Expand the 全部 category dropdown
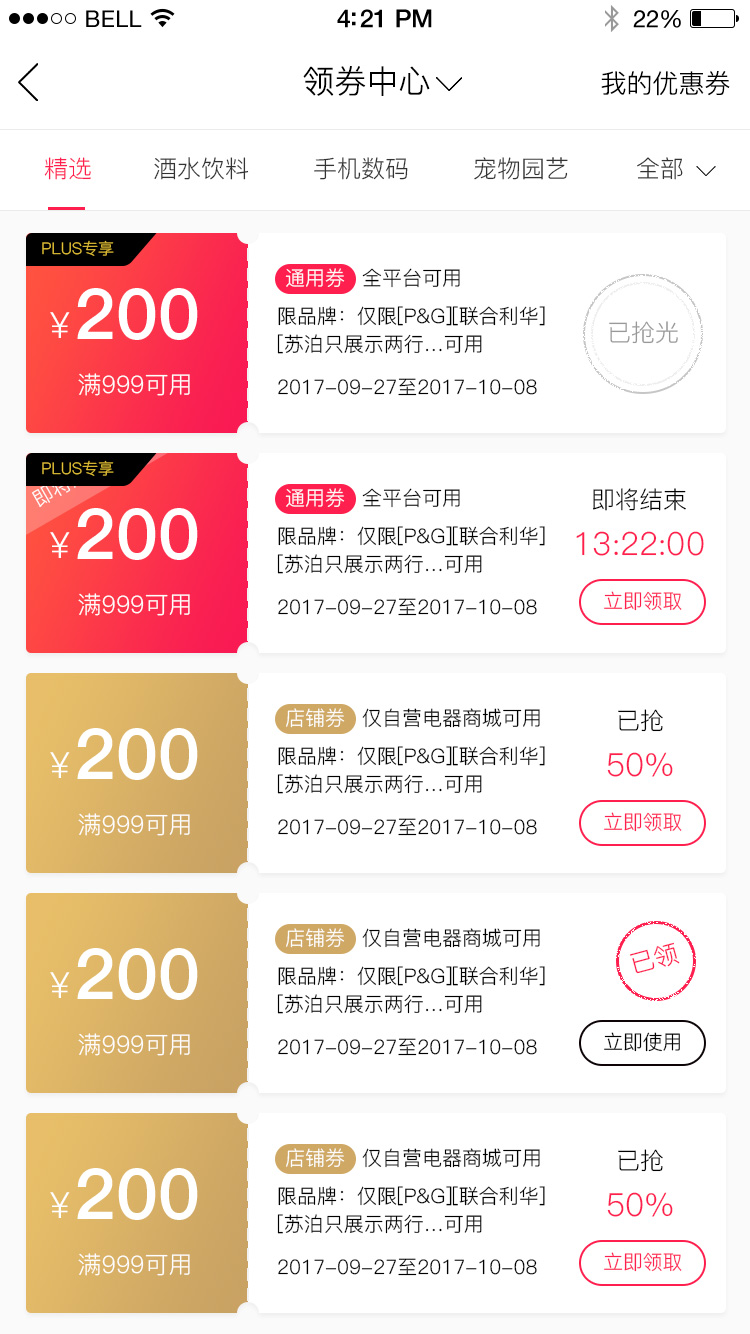 click(676, 169)
